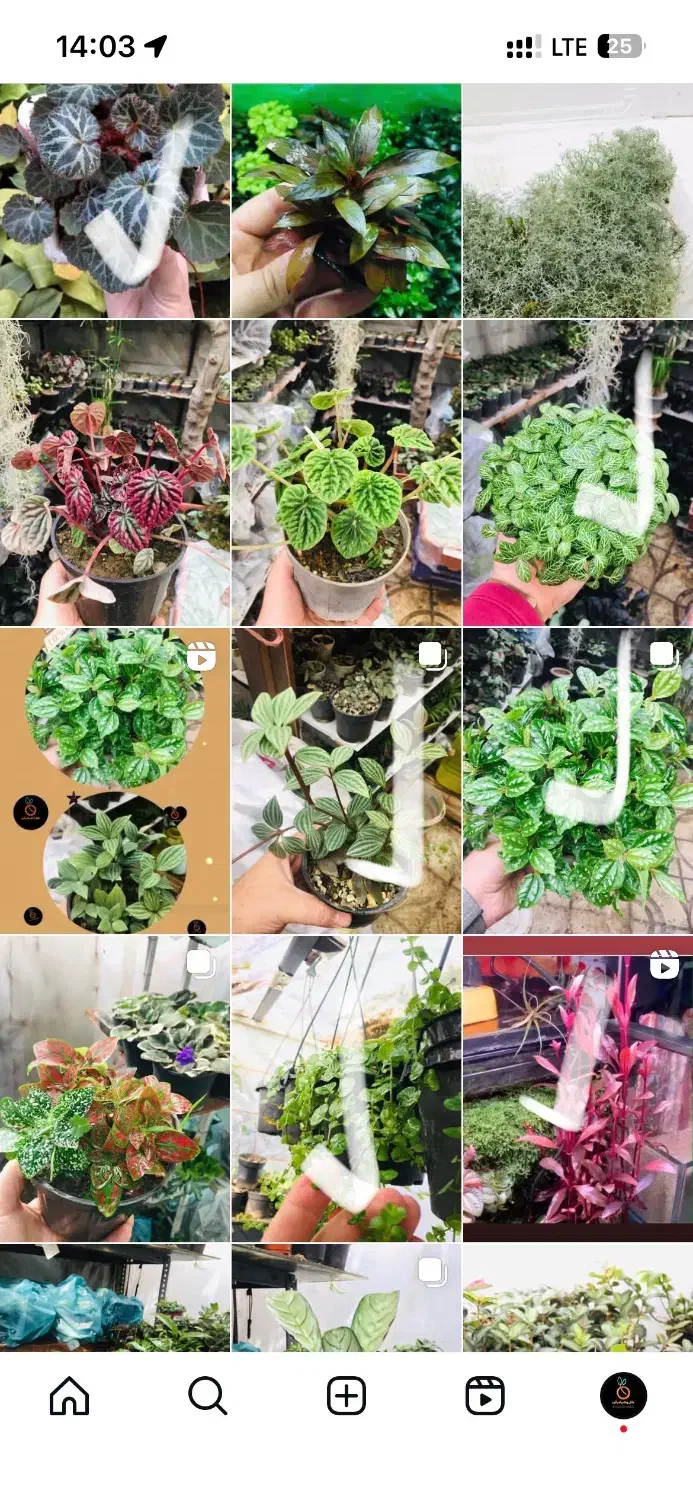Create a new post
The image size is (693, 1500).
346,1396
